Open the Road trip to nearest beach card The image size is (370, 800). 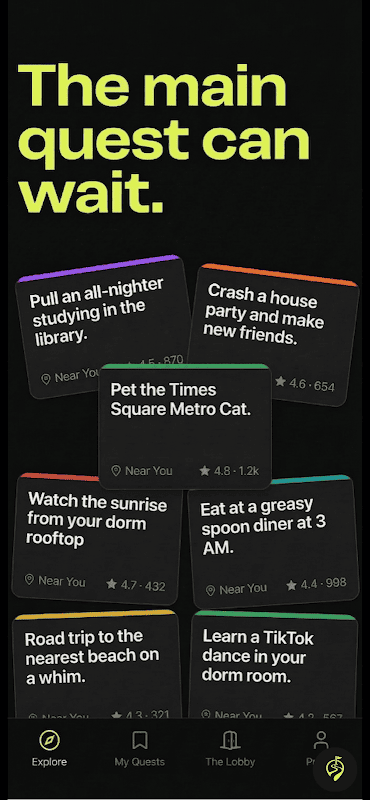click(97, 663)
